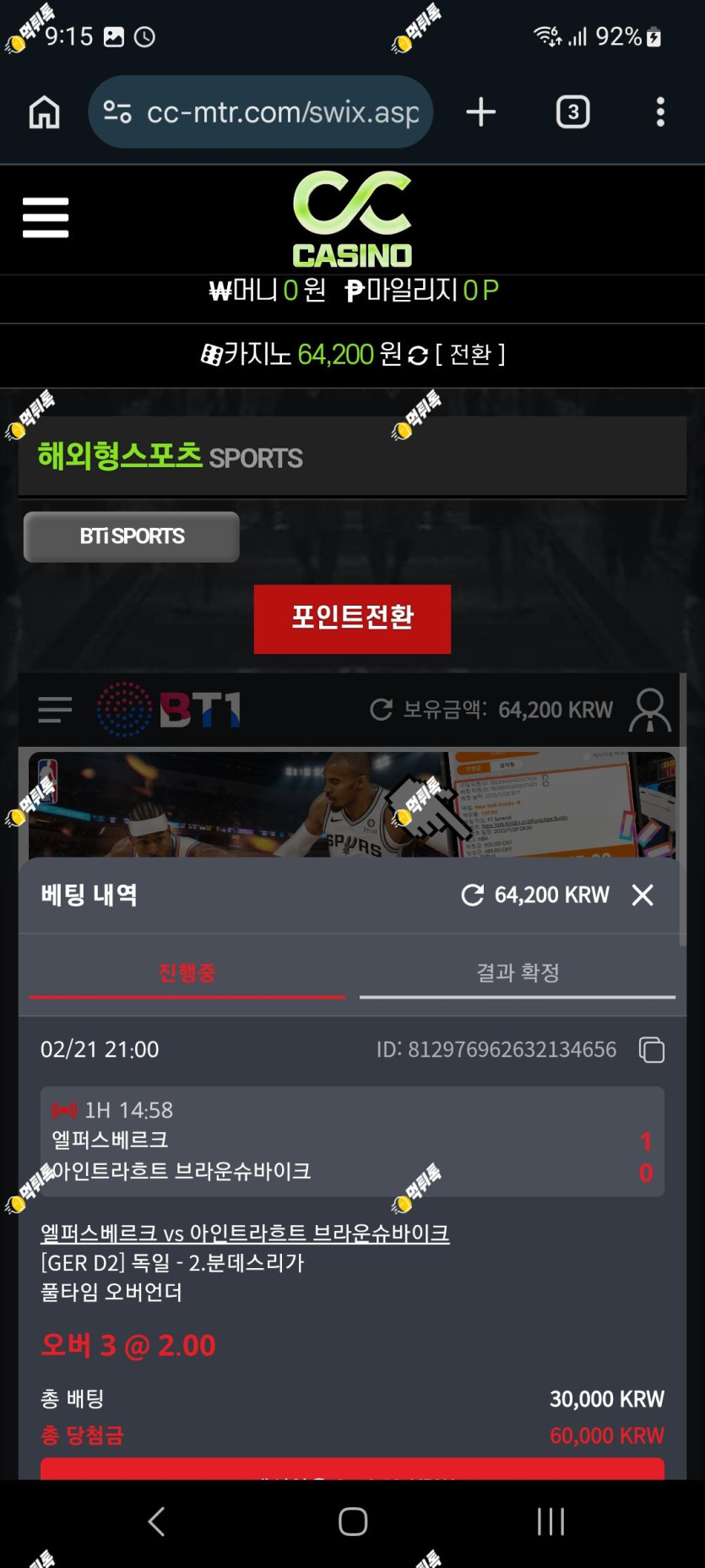
Task: Switch to the 결과 확정 tab
Action: tap(518, 973)
